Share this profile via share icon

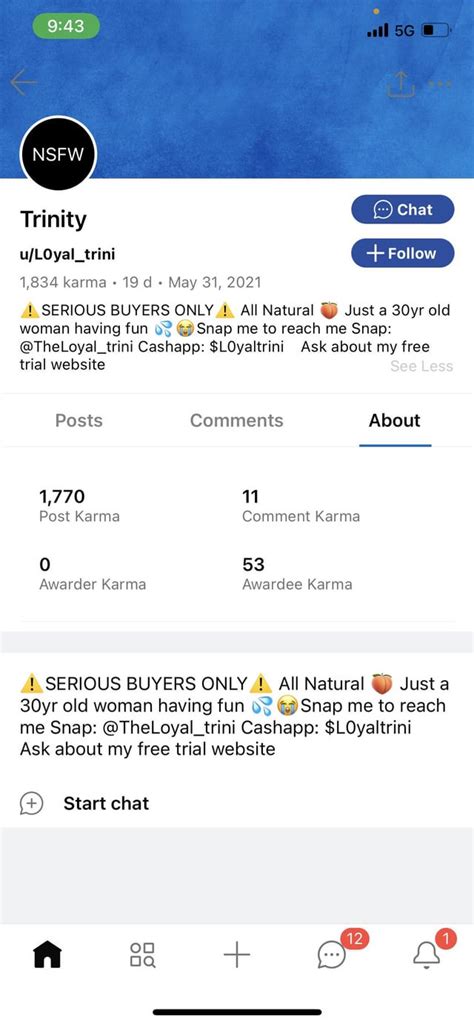400,84
